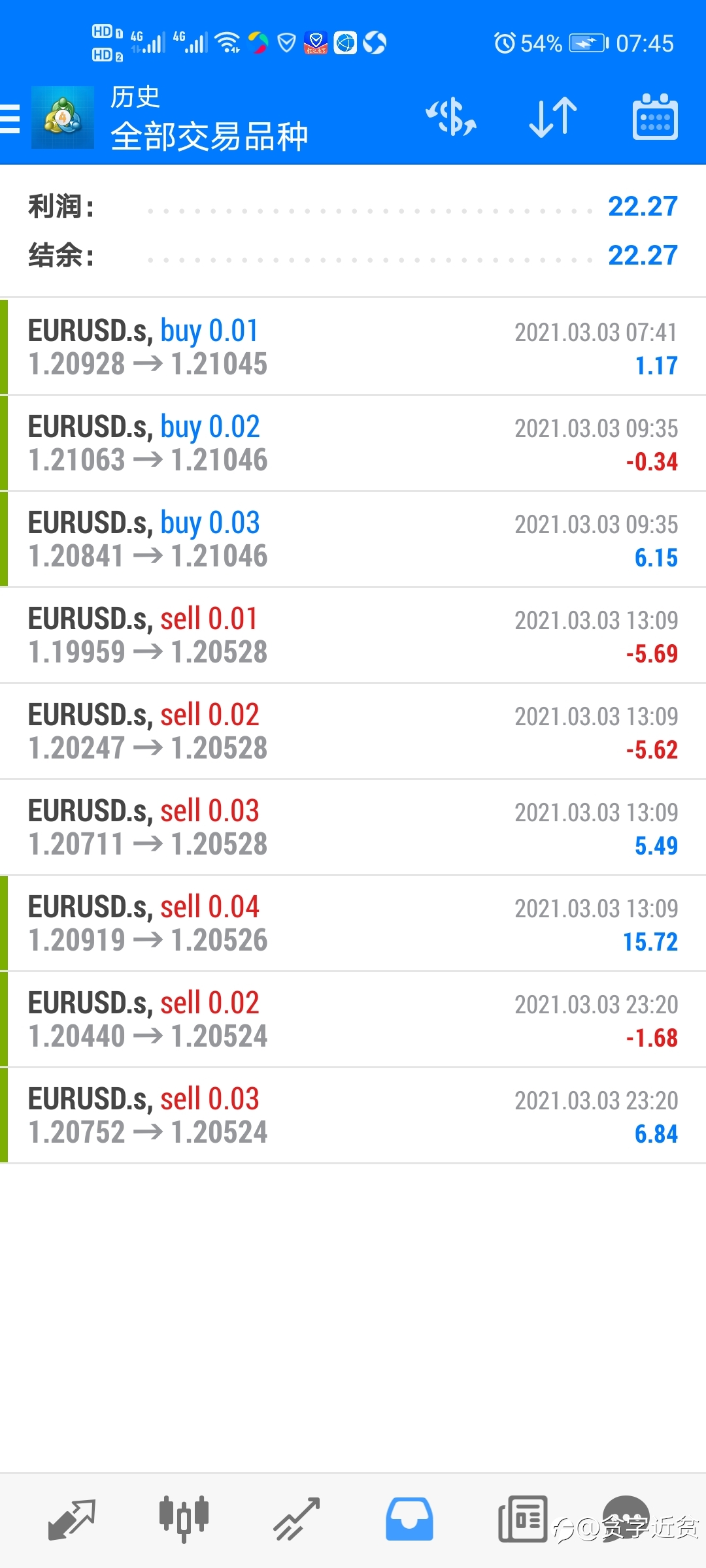Open the buy 0.02 trade at 1.21063
This screenshot has height=1568, width=706.
tap(353, 443)
